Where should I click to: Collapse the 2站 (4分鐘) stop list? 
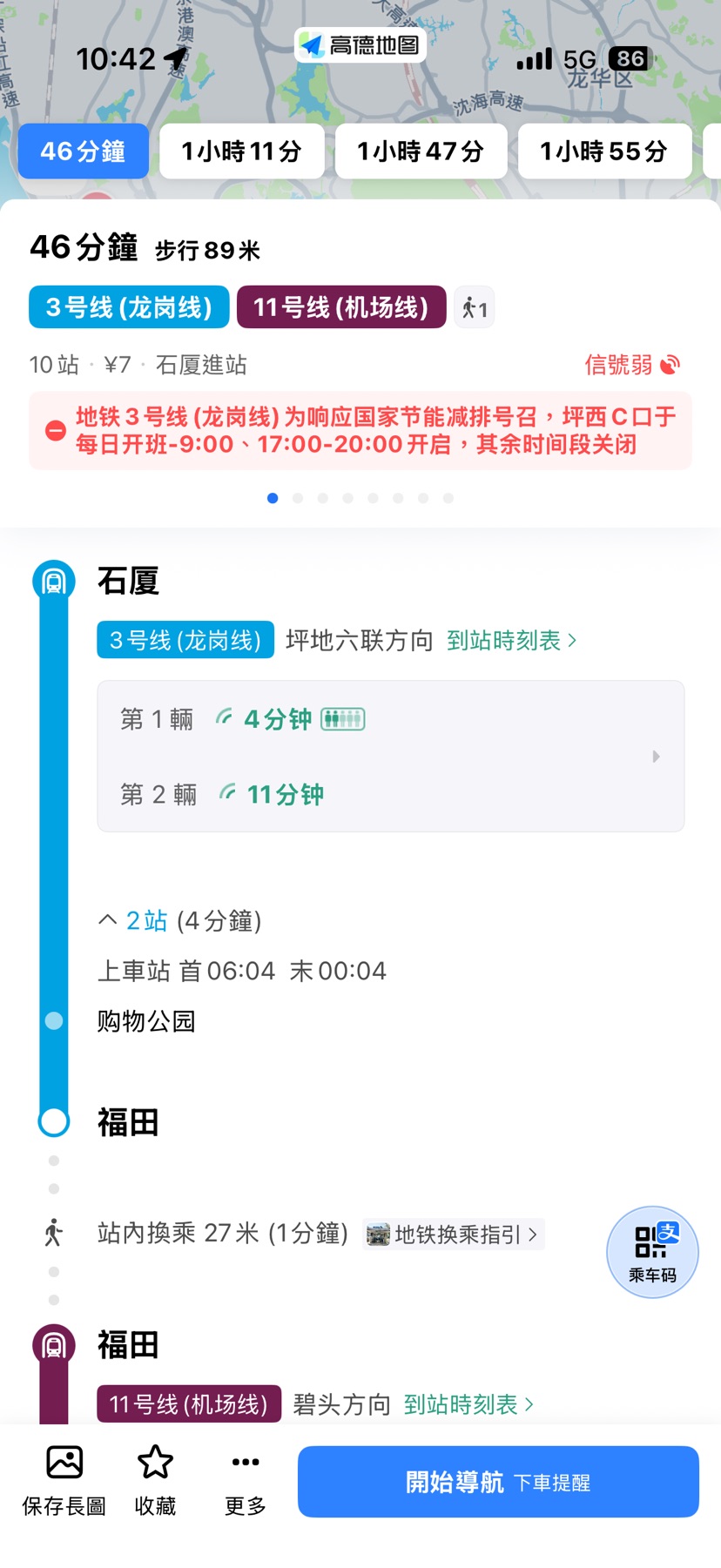pyautogui.click(x=180, y=921)
